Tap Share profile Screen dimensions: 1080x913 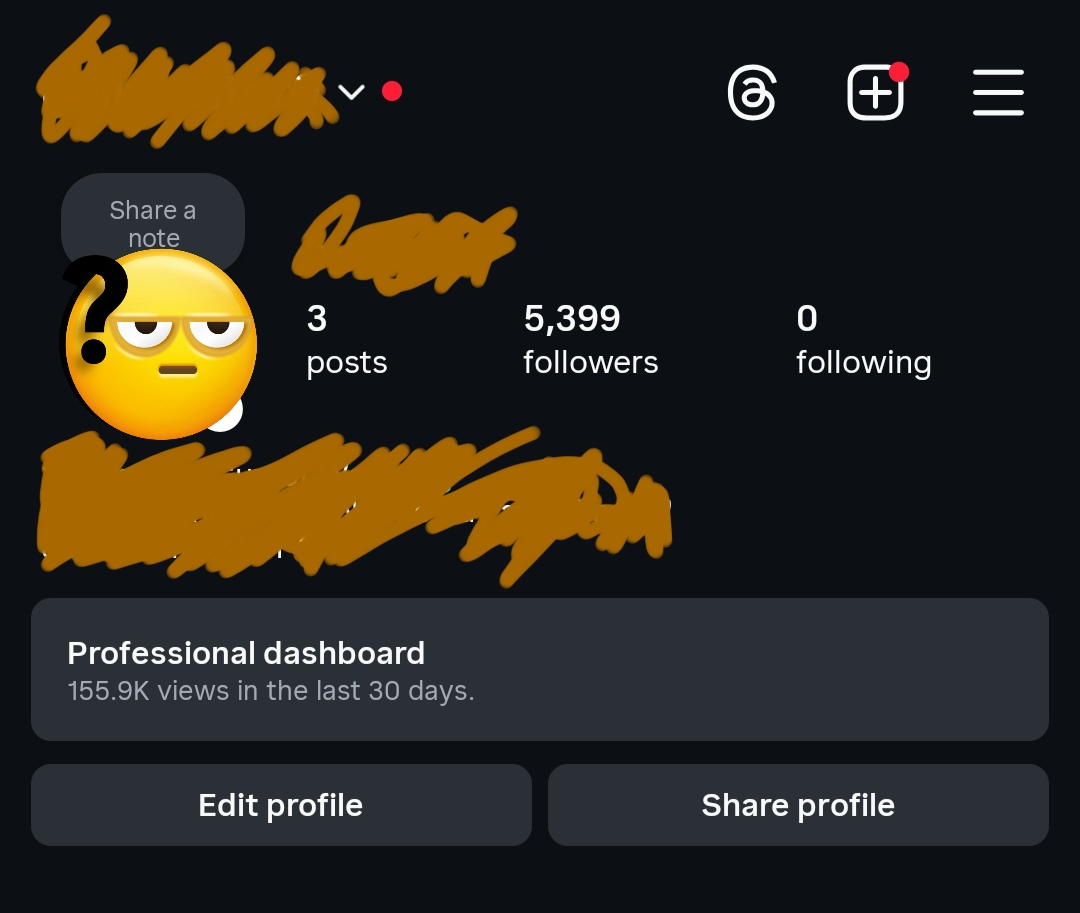pos(798,805)
